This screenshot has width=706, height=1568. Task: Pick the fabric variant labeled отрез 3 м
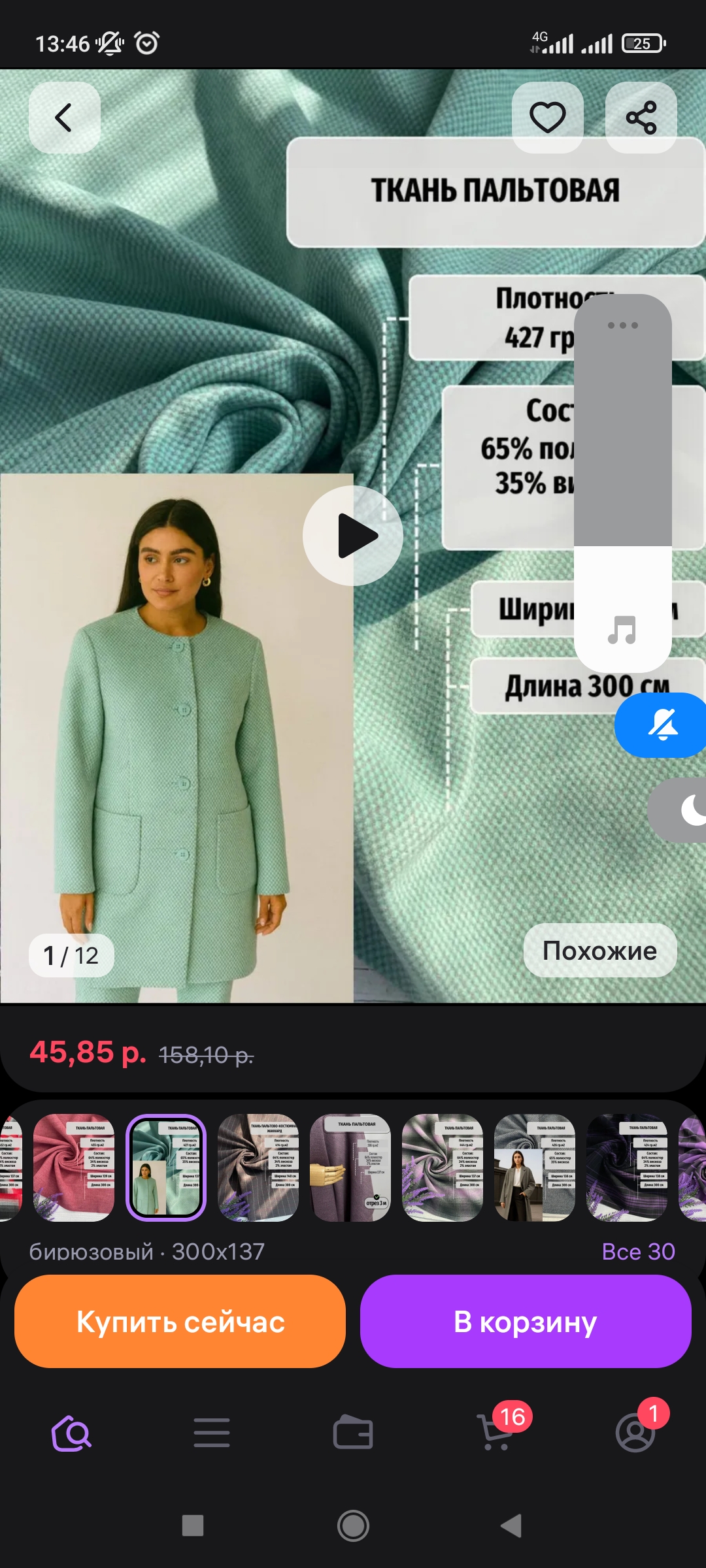point(350,1168)
